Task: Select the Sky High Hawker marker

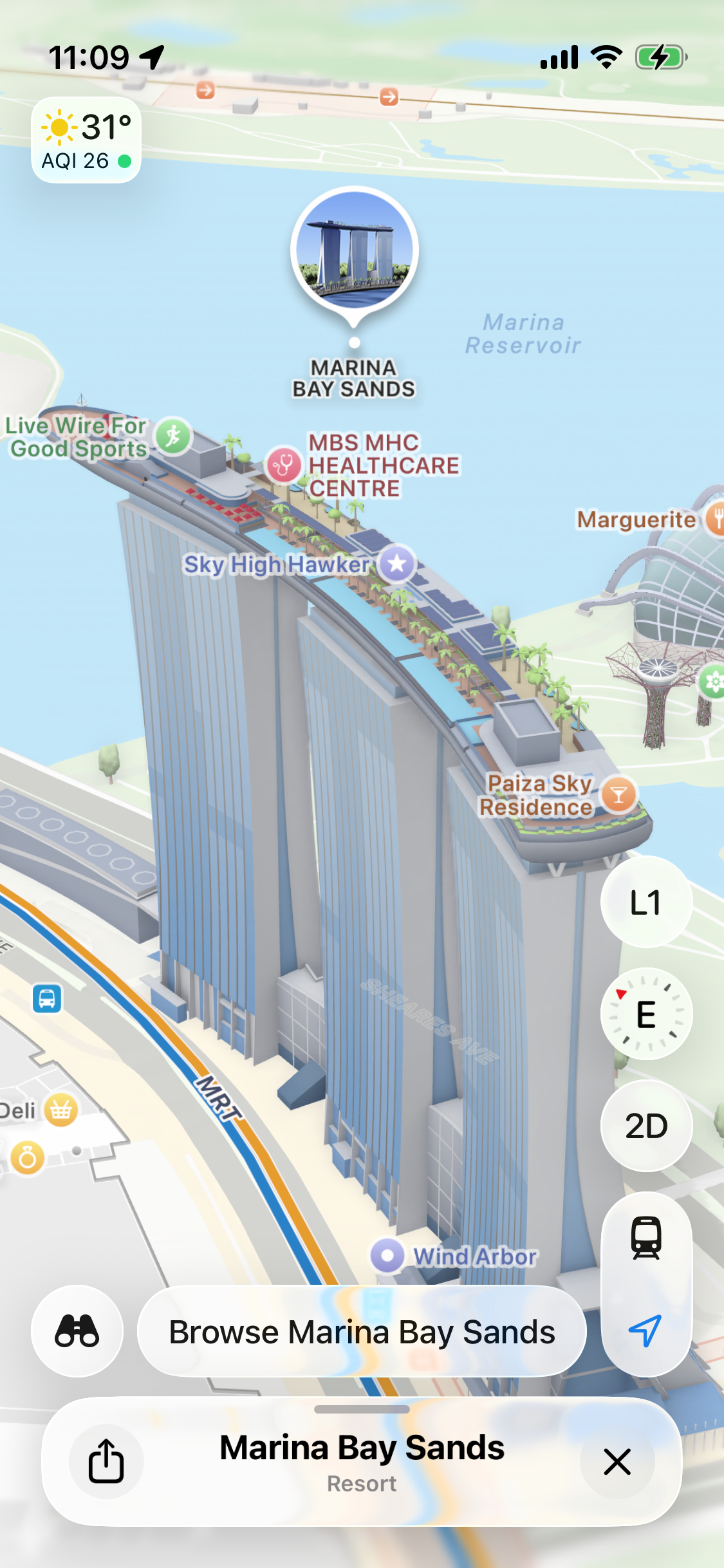Action: tap(397, 564)
